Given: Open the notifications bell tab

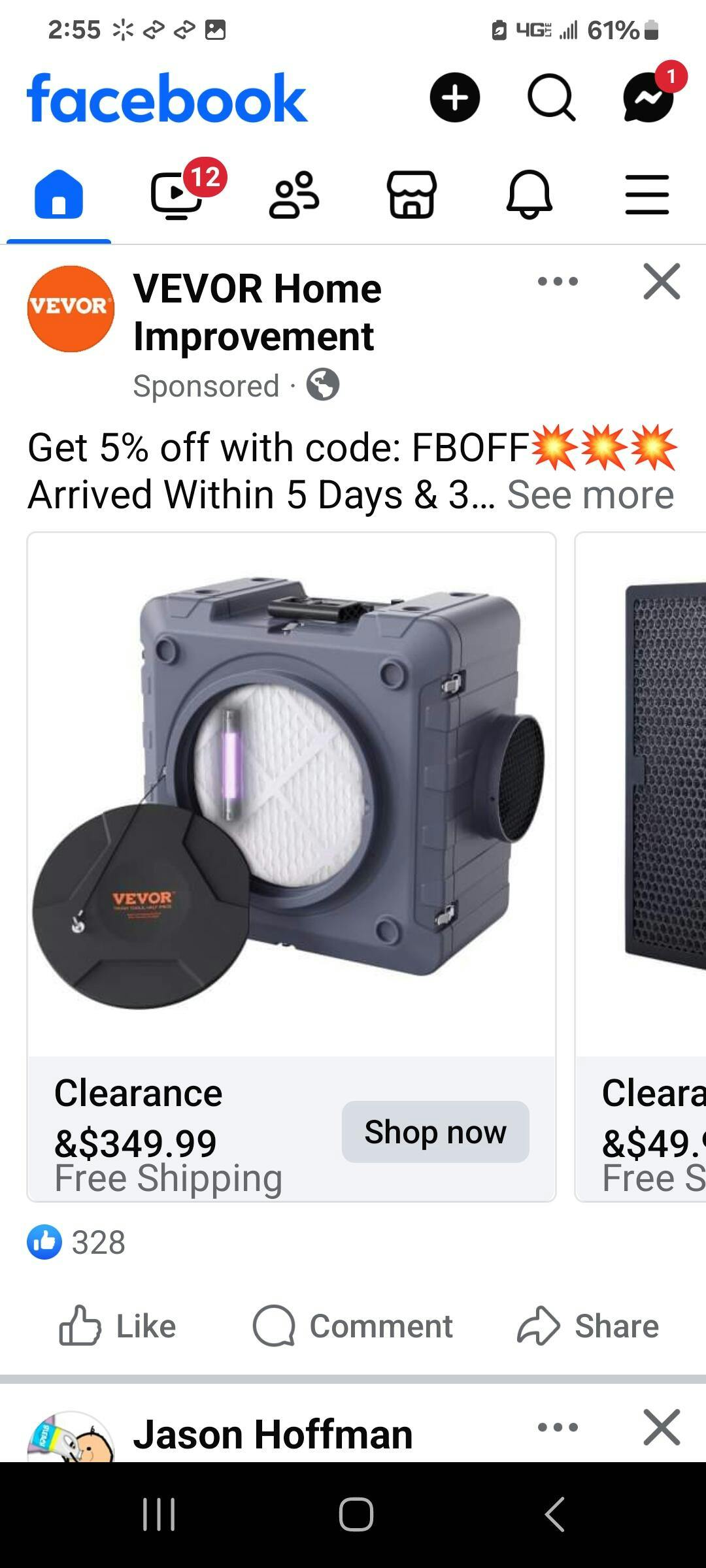Looking at the screenshot, I should click(529, 194).
